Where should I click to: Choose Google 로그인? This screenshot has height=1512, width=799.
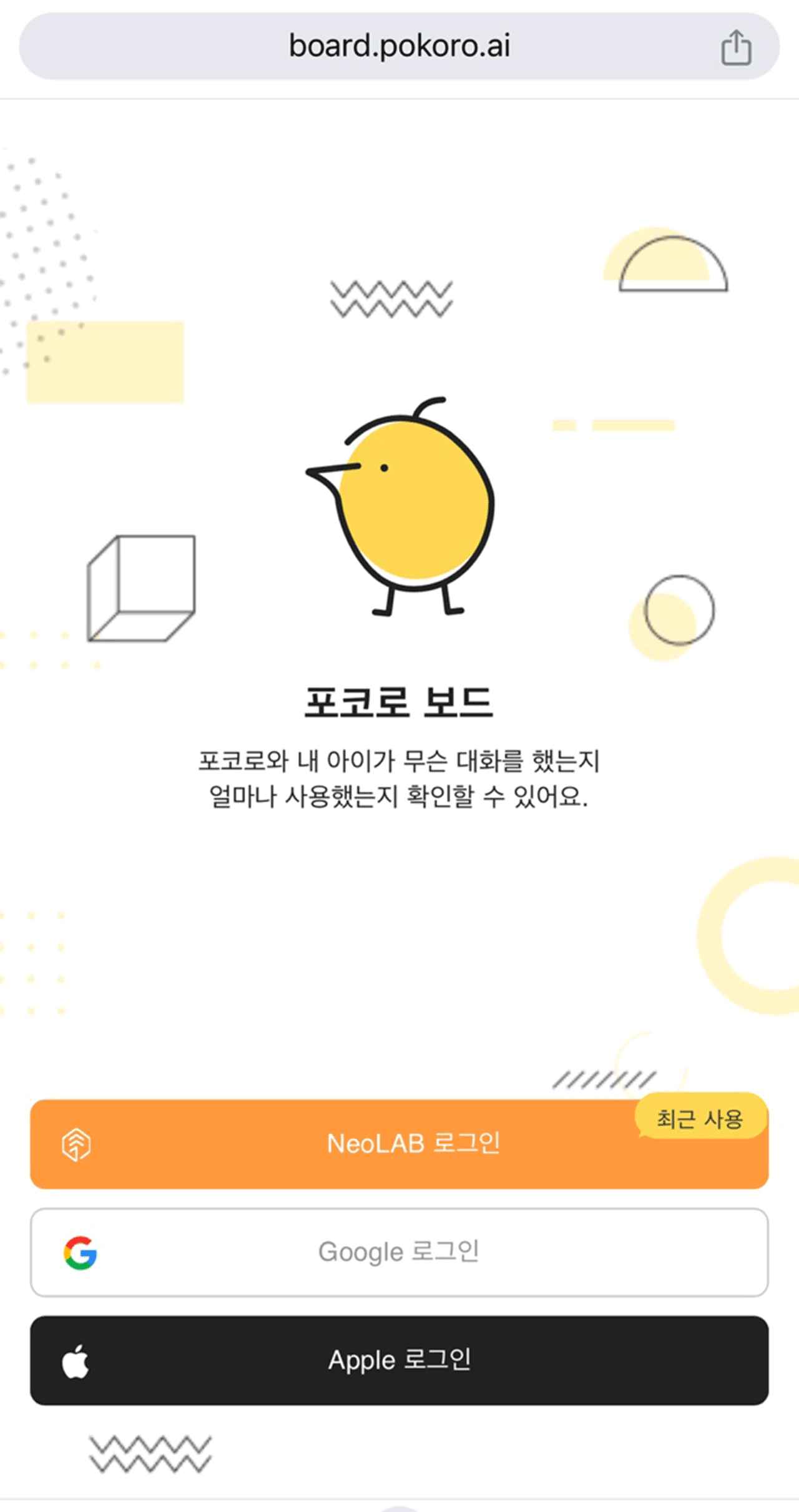[x=399, y=1252]
